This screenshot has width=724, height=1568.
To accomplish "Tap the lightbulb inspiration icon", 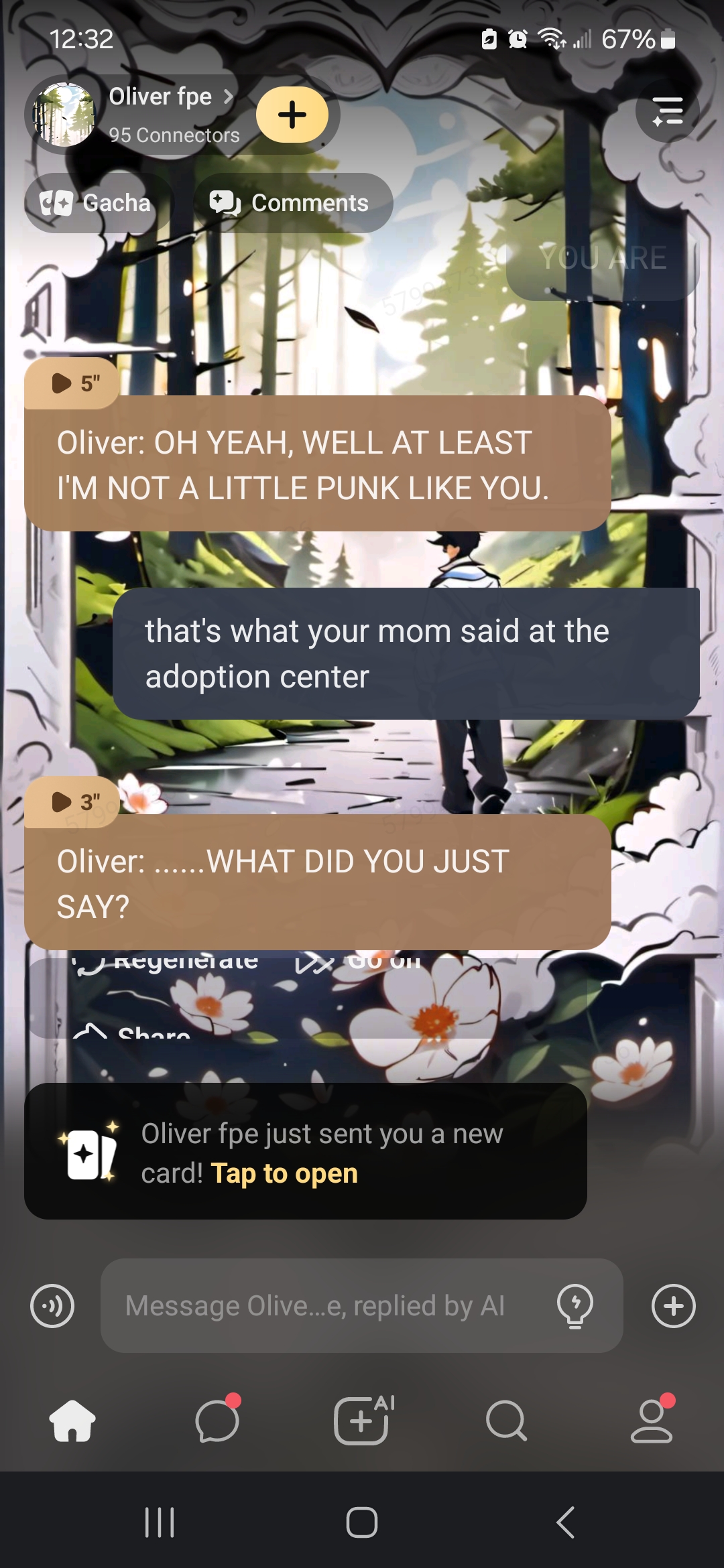I will coord(575,1305).
